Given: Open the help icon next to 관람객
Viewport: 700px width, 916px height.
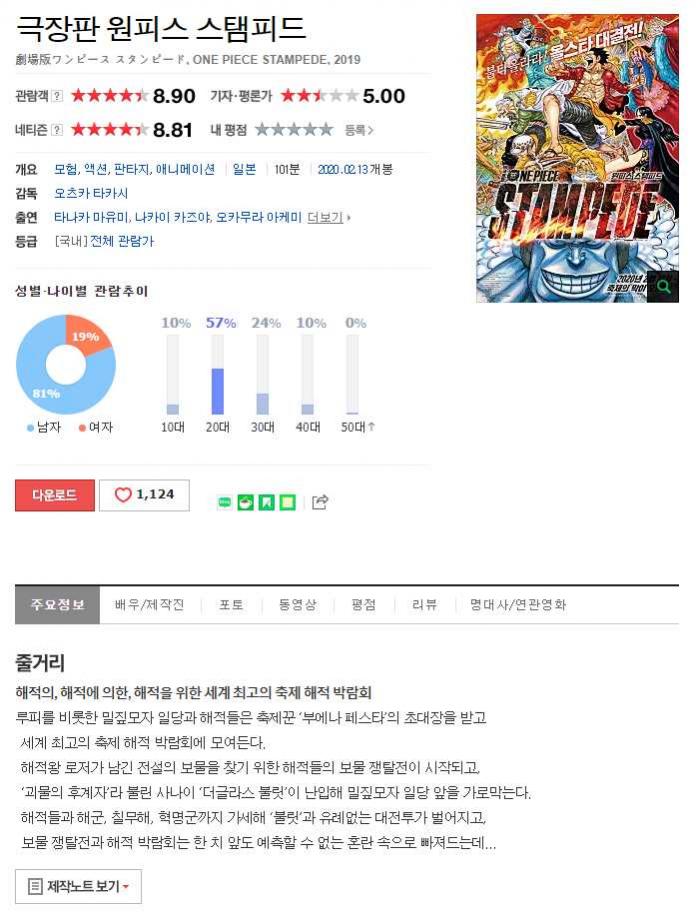Looking at the screenshot, I should [x=57, y=97].
